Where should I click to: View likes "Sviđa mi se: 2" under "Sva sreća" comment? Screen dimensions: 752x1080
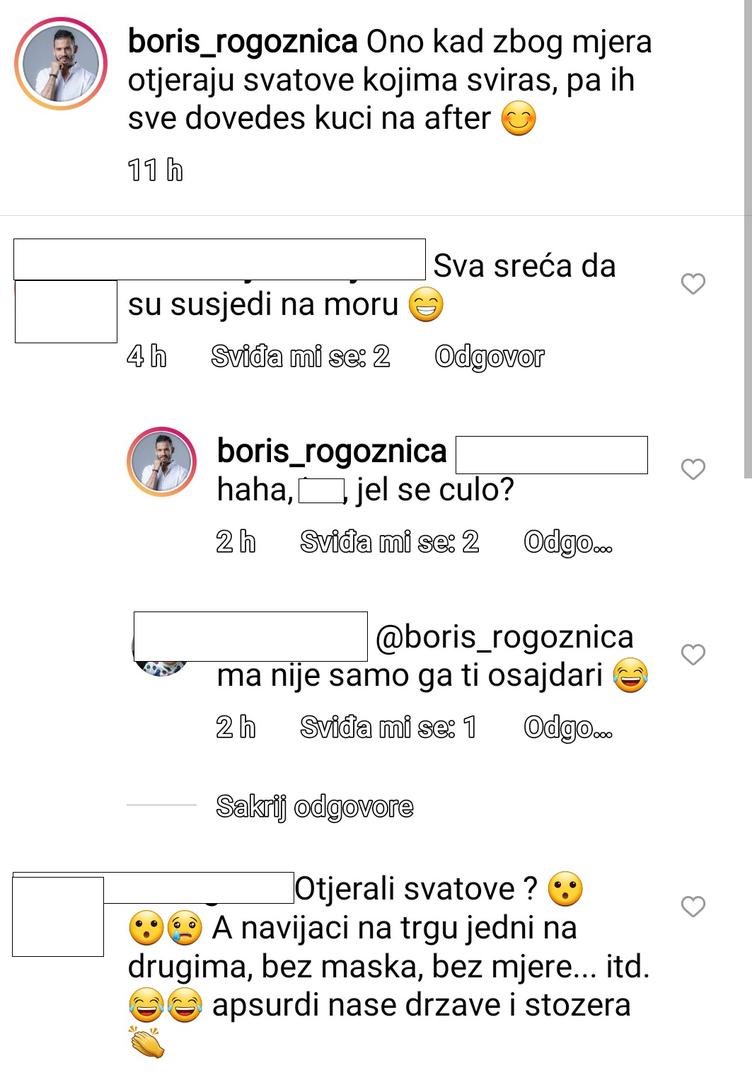tap(300, 358)
